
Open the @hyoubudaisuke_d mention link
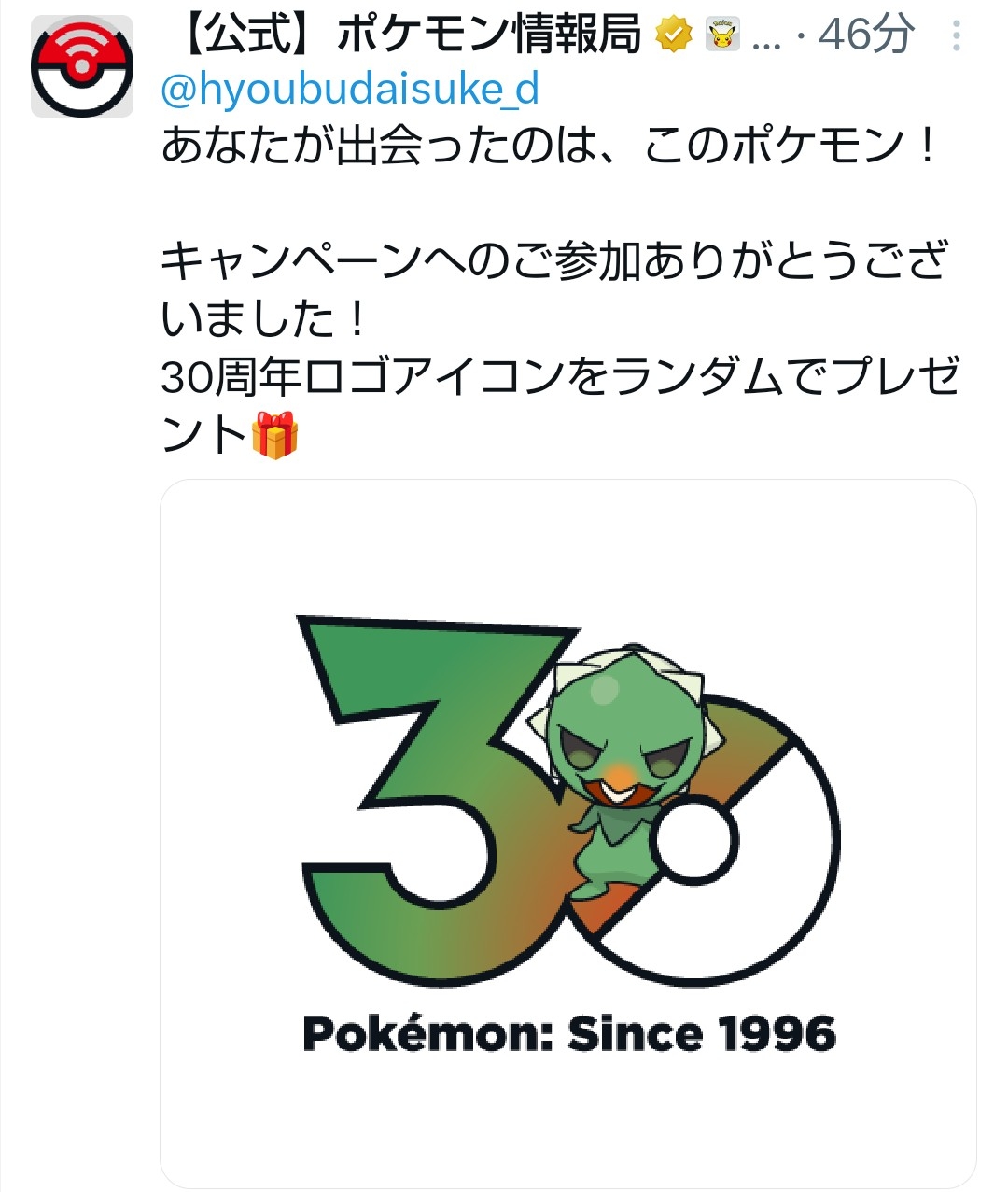[350, 91]
